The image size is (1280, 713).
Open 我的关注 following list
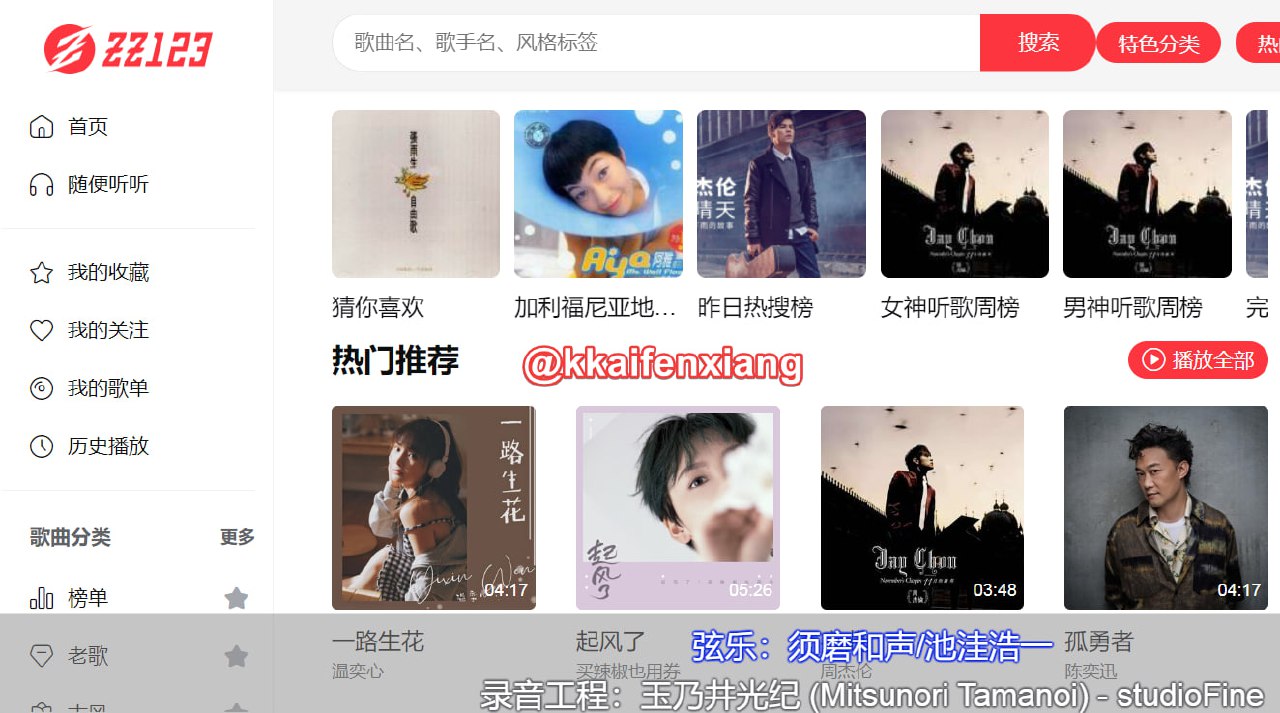tap(107, 330)
